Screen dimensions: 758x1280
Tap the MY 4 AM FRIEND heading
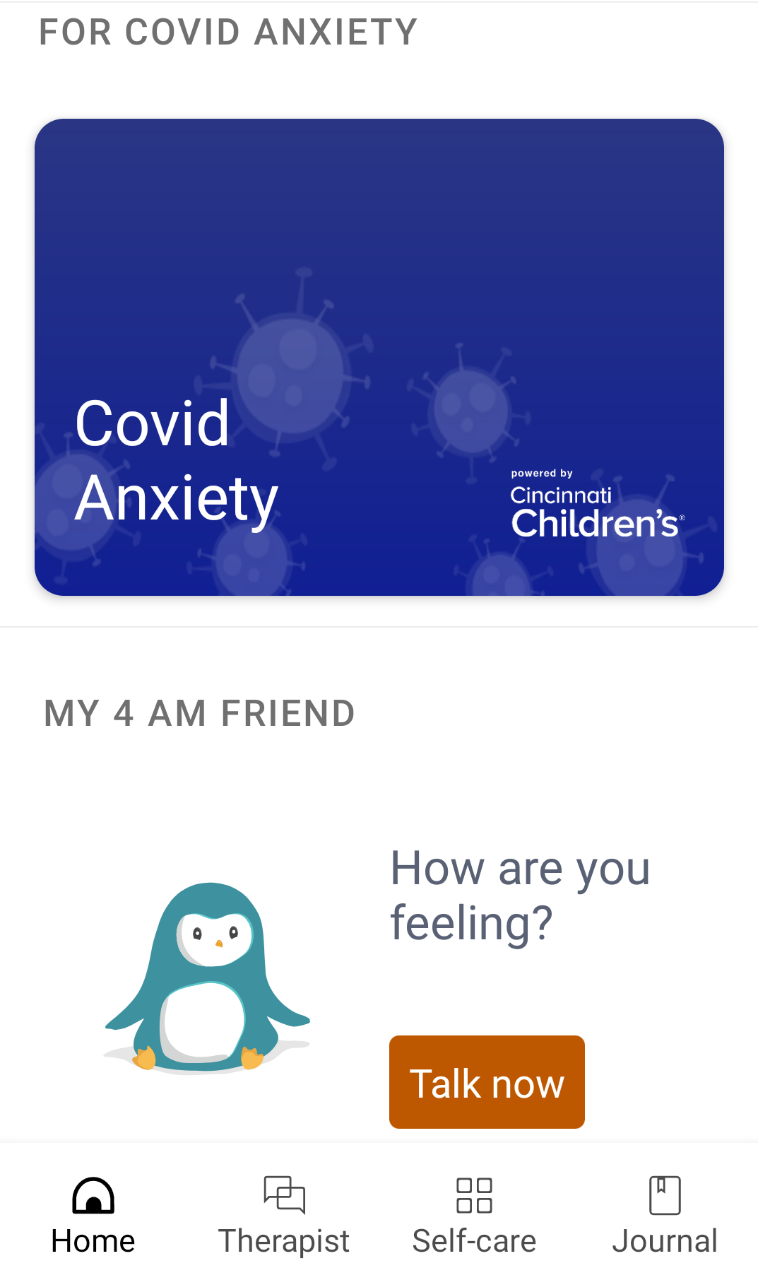click(199, 713)
